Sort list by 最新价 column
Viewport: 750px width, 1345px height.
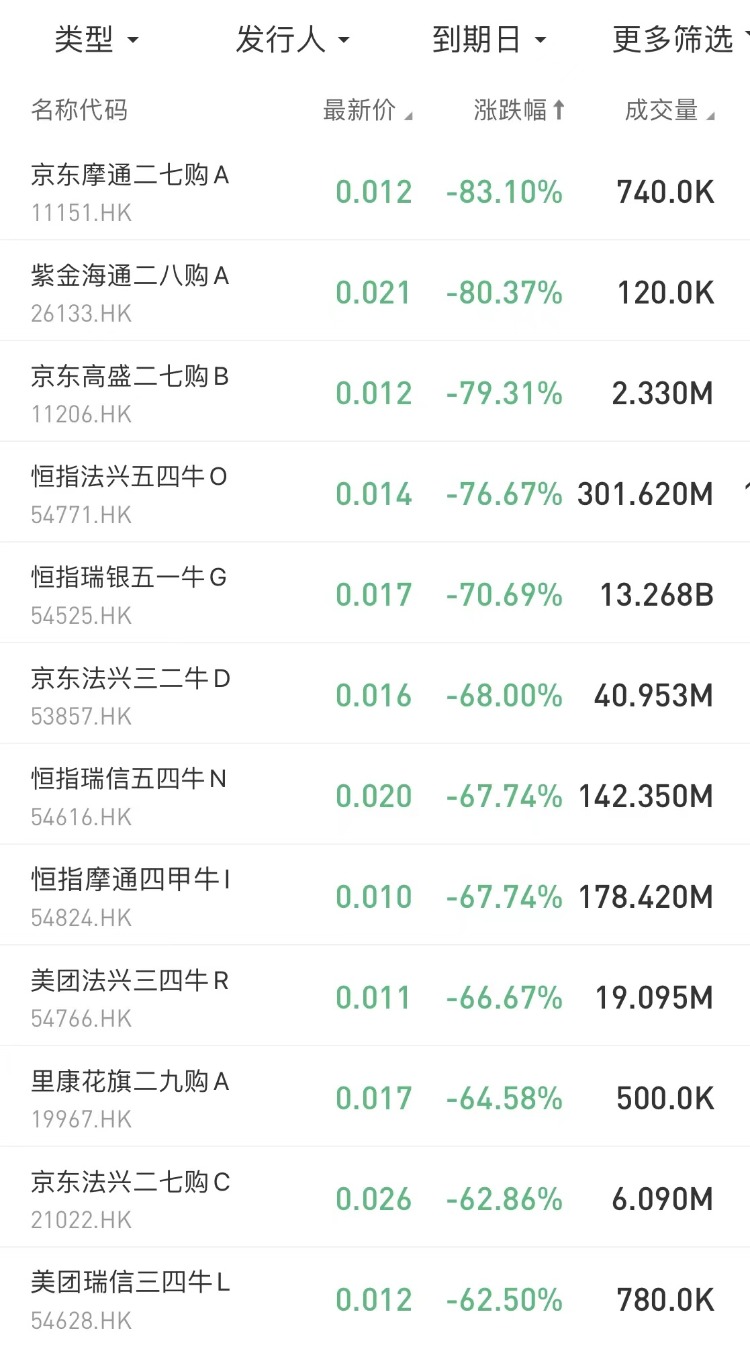click(367, 111)
